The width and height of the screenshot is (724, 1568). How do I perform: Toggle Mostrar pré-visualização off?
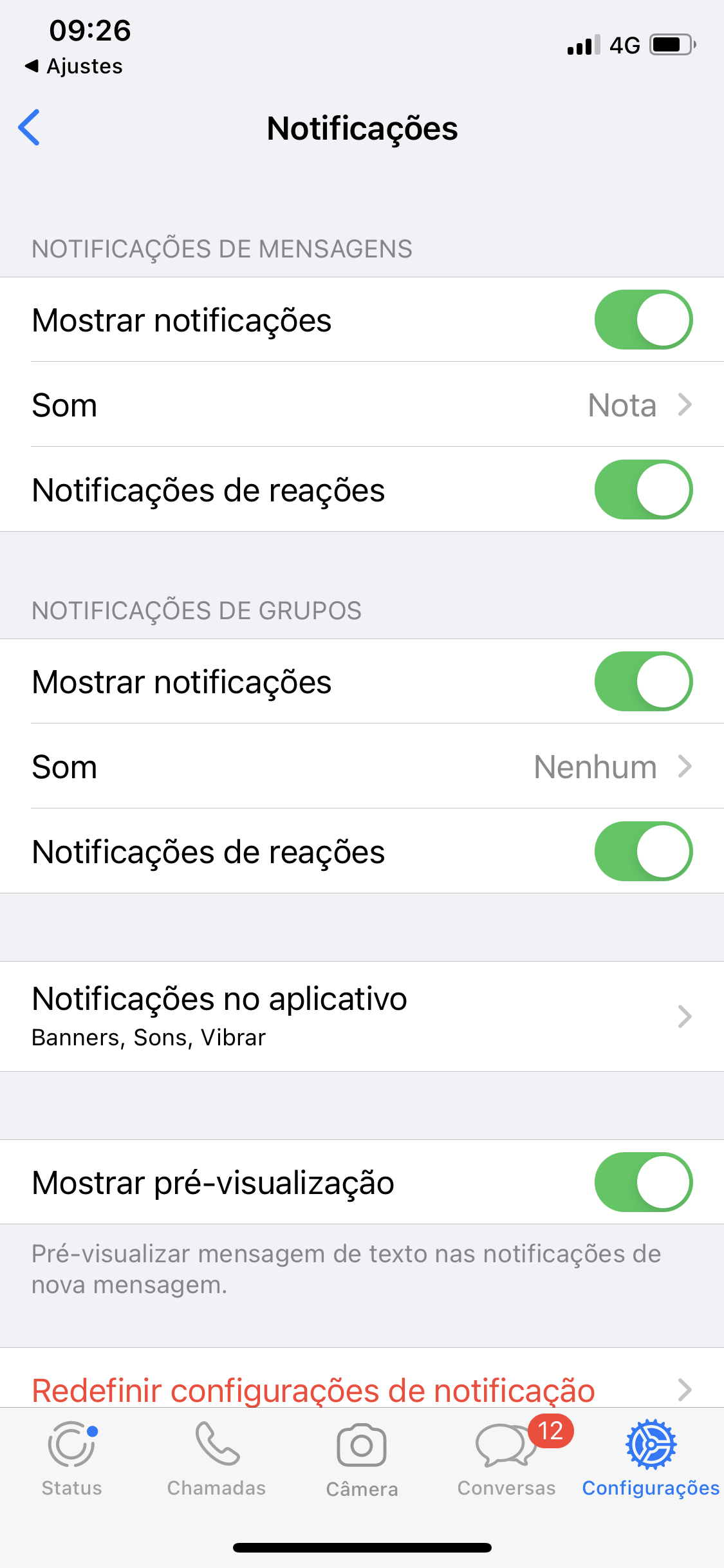(x=643, y=1182)
